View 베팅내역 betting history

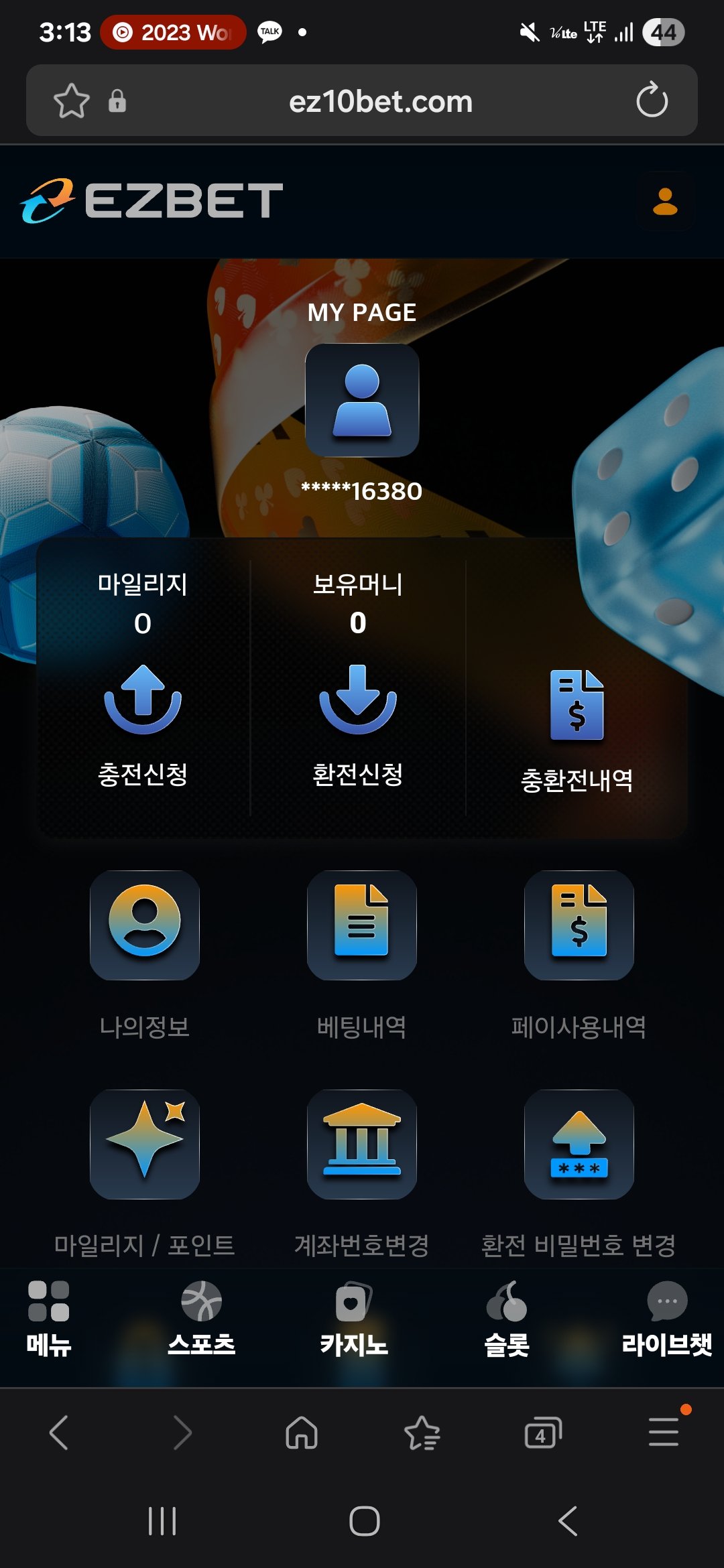click(x=361, y=925)
